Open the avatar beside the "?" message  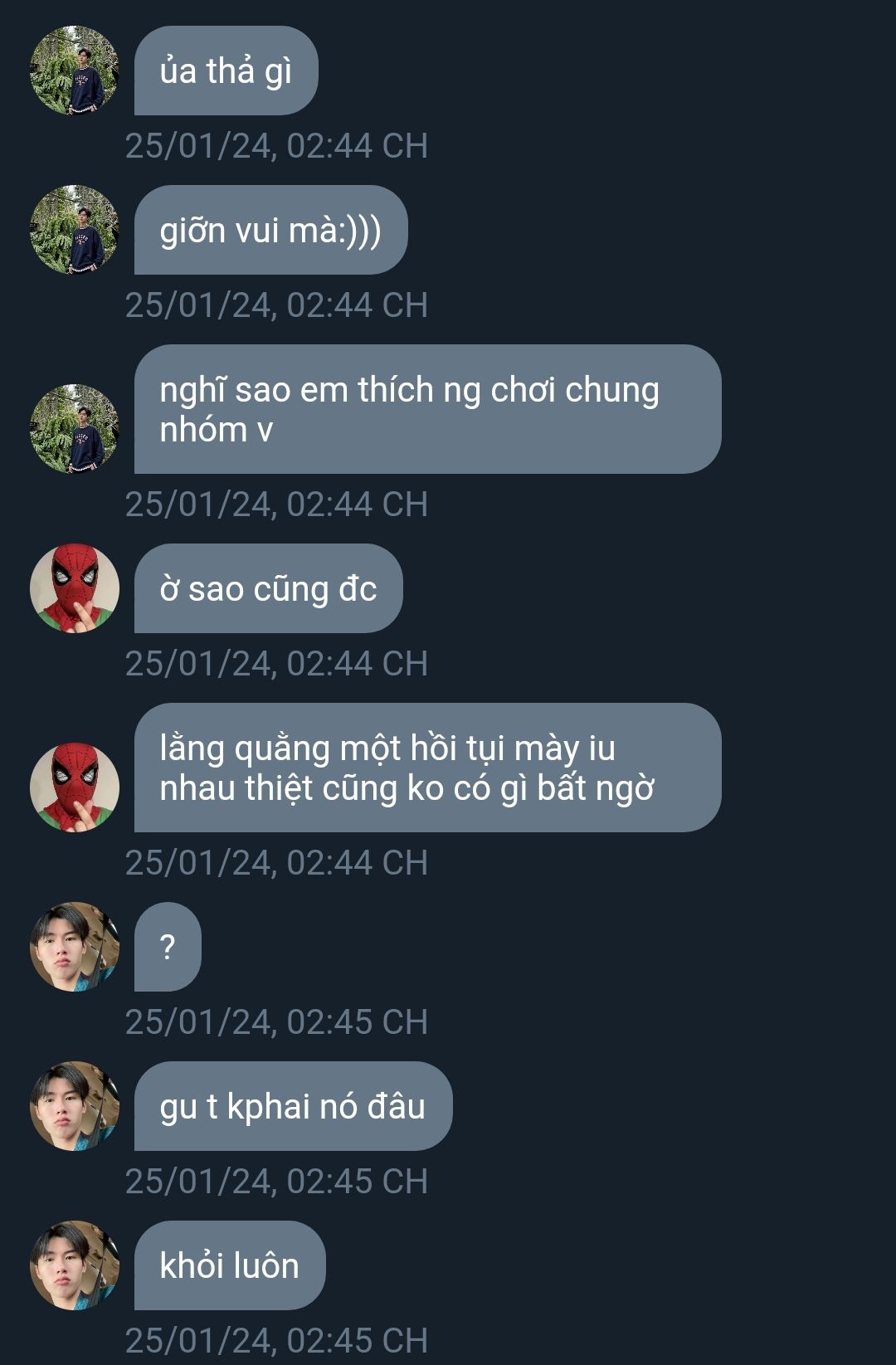75,947
